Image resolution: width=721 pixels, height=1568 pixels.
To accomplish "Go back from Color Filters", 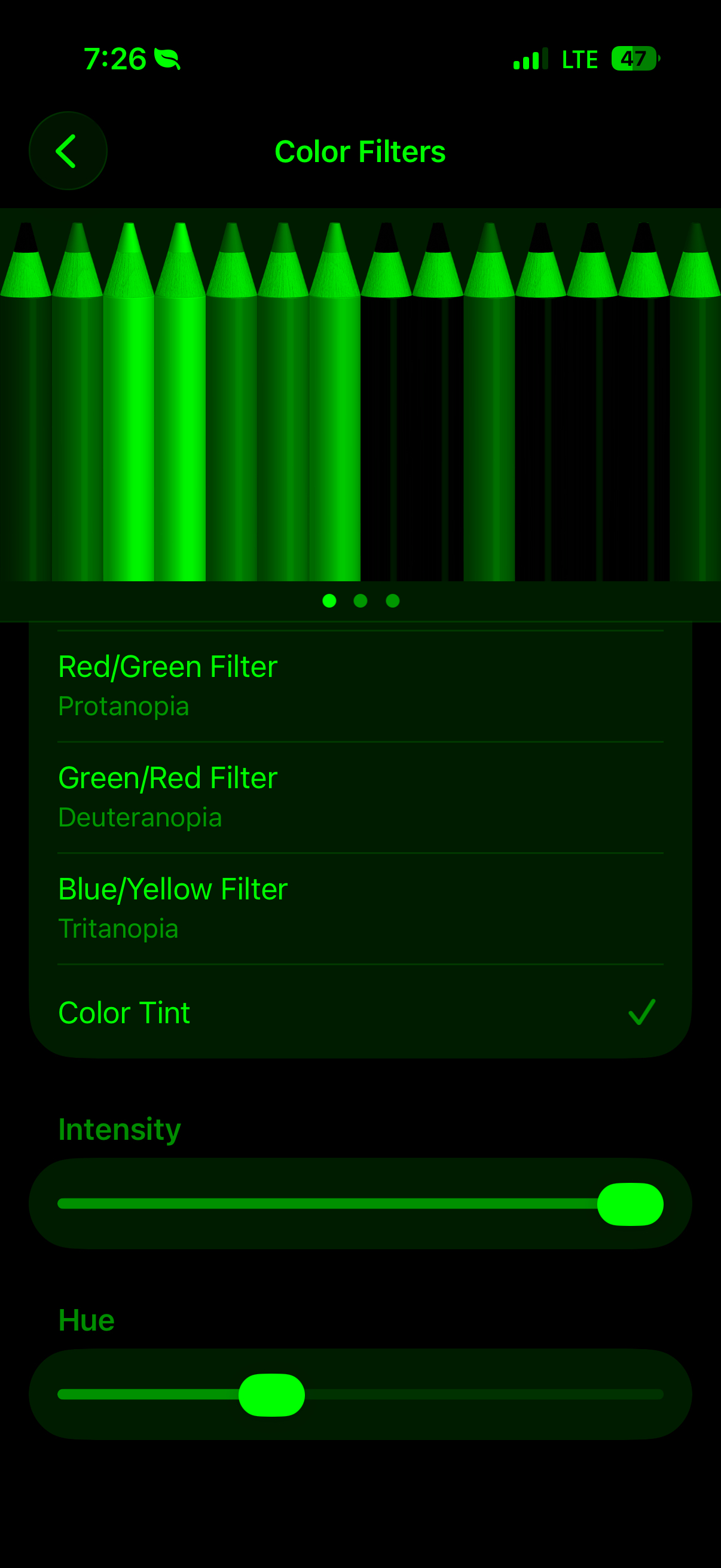I will click(x=68, y=151).
